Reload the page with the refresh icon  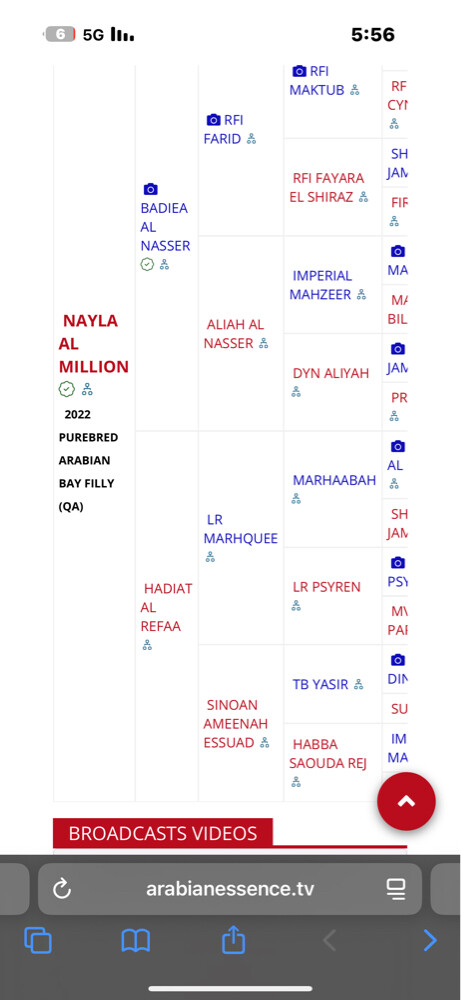(62, 889)
